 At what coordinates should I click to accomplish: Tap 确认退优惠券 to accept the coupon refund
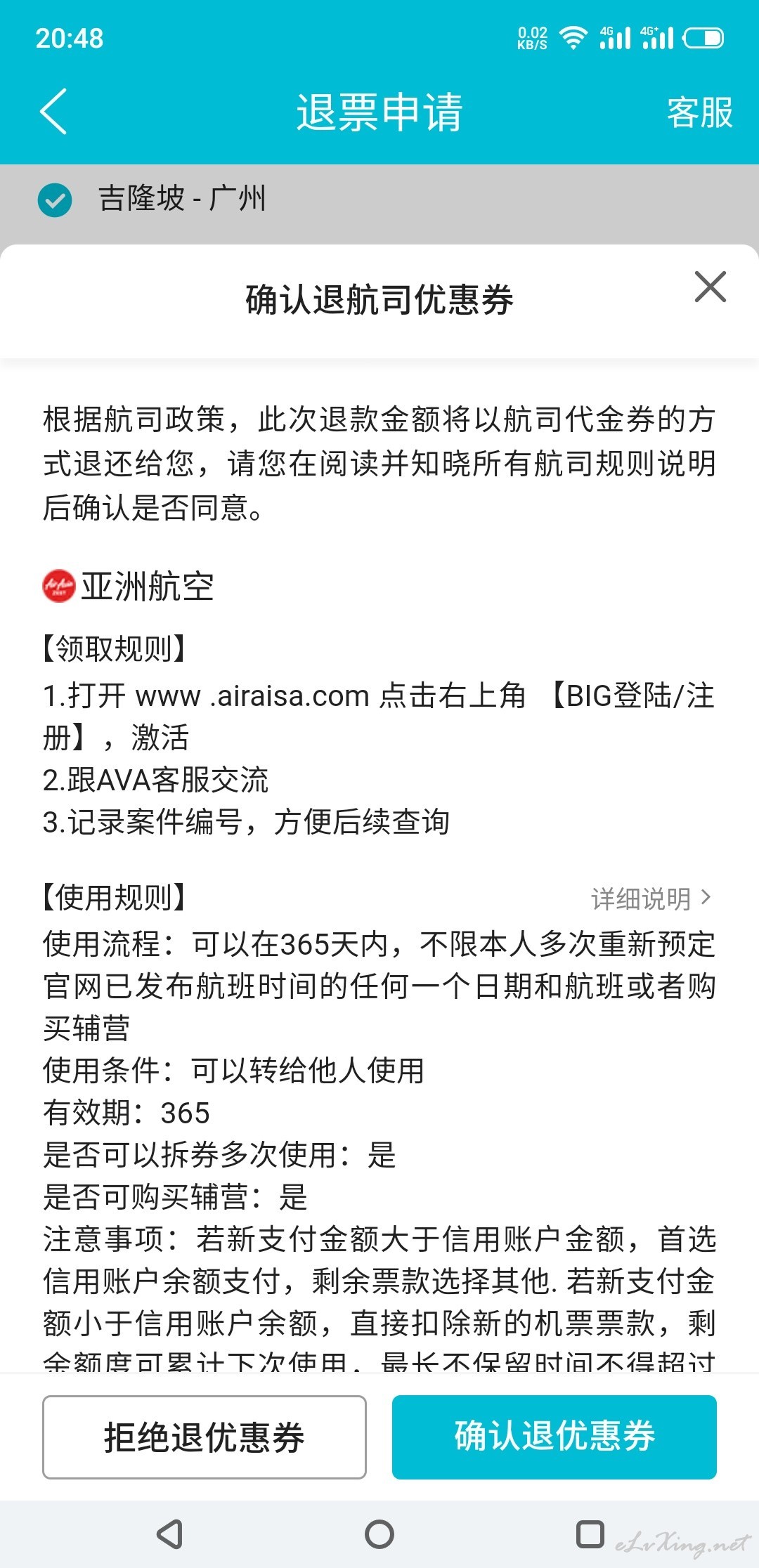[554, 1437]
